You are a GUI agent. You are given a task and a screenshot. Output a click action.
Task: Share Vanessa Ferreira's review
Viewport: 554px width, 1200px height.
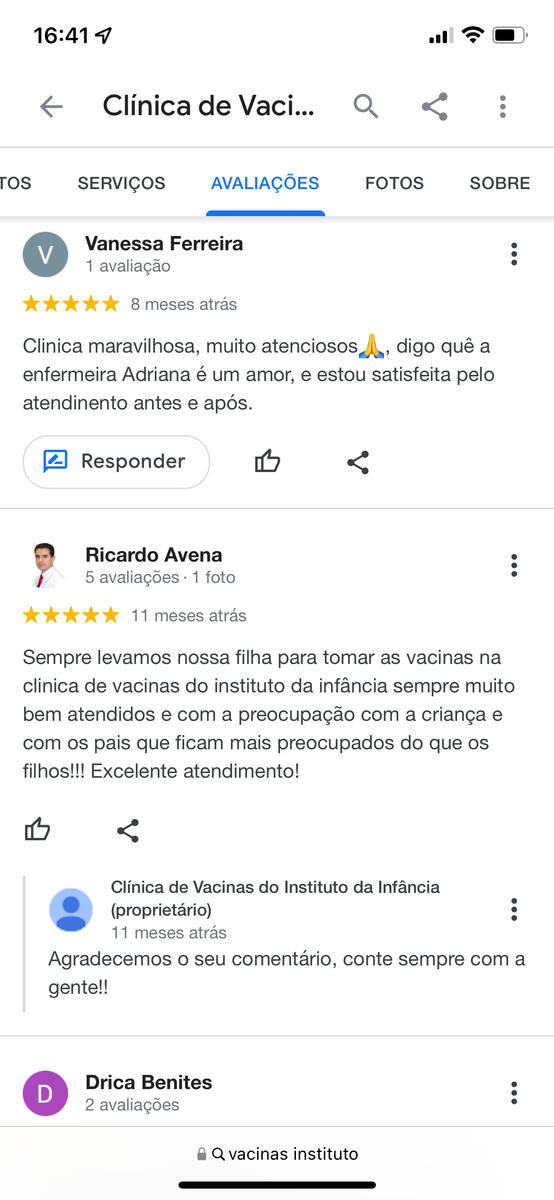(358, 462)
